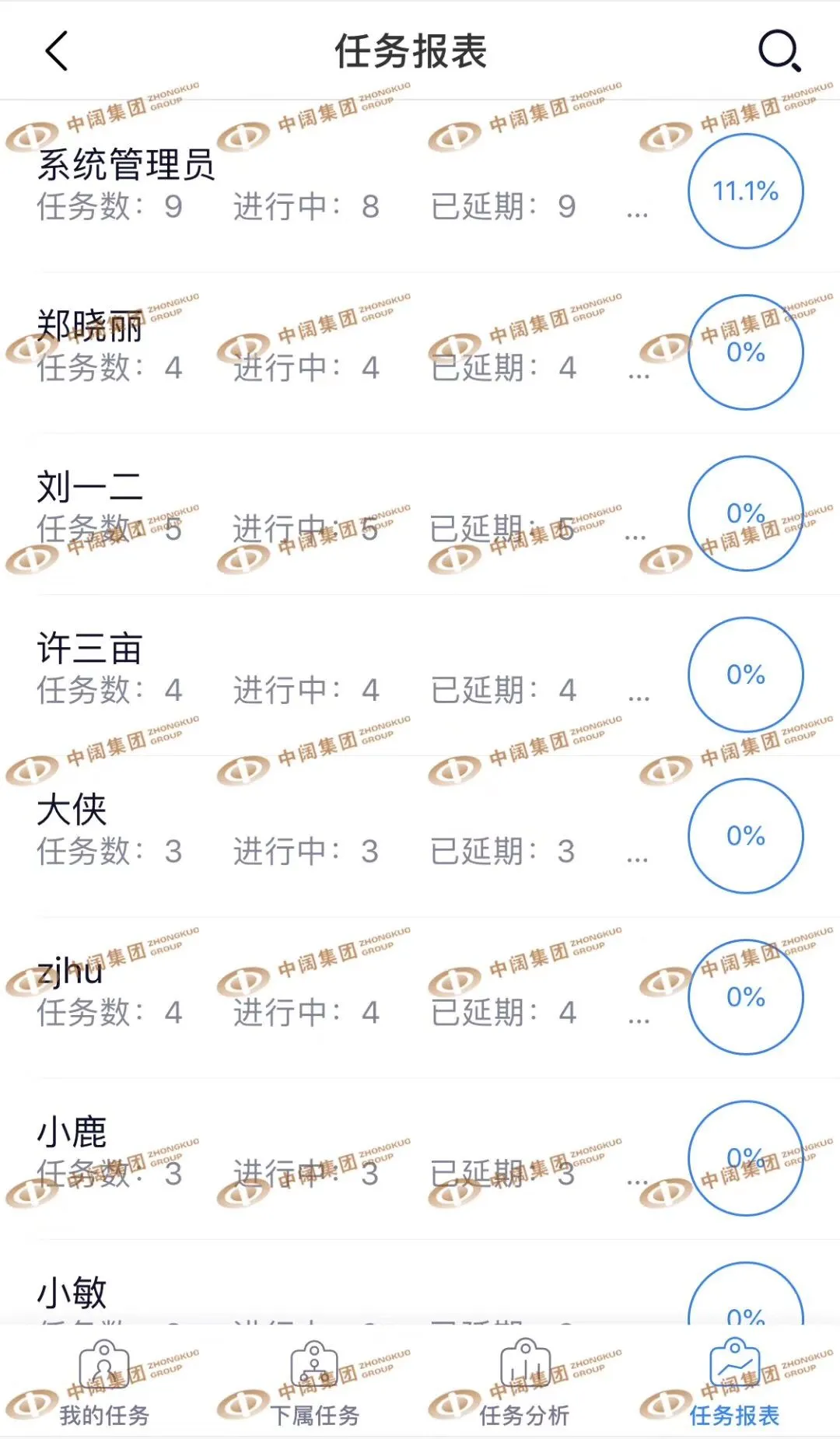This screenshot has width=840, height=1439.
Task: Go back from 任务报表
Action: 57,51
